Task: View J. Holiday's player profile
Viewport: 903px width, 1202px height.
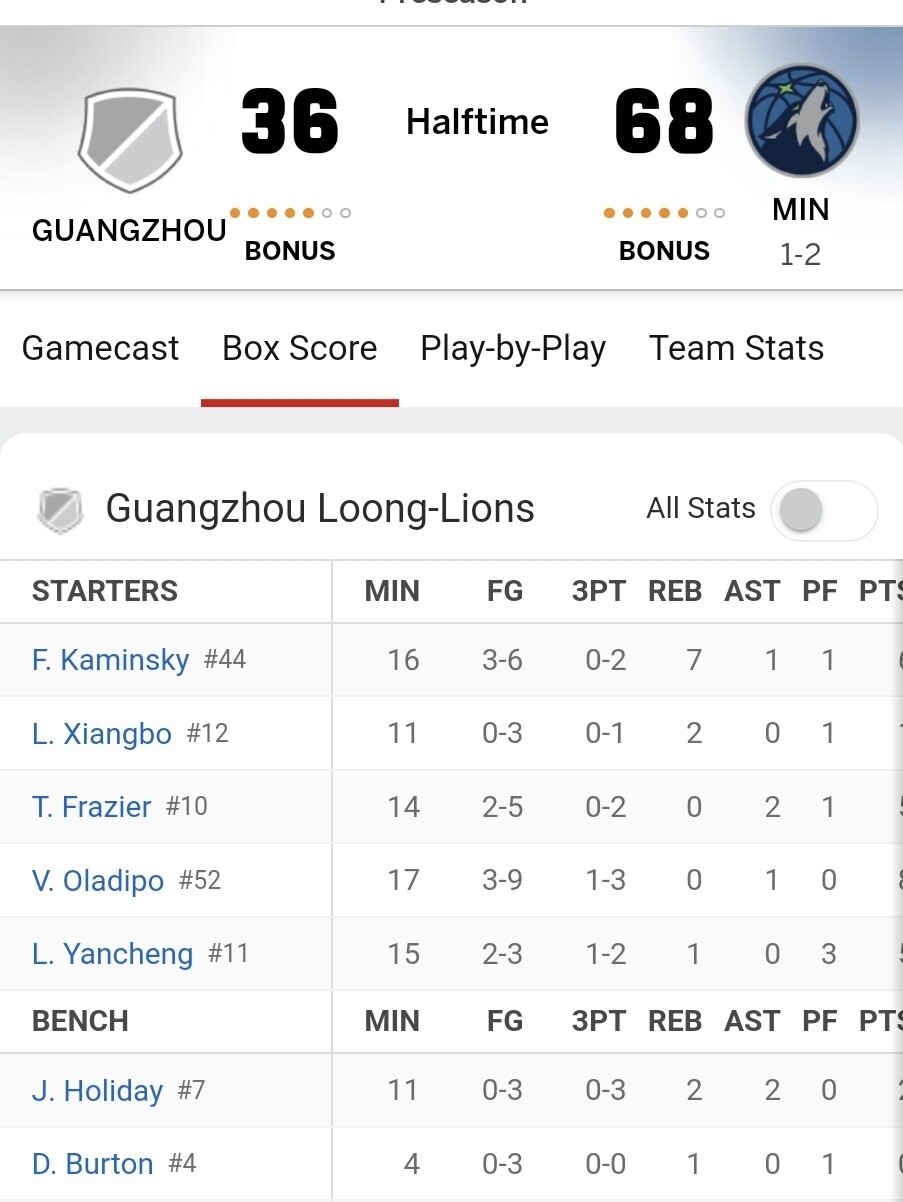Action: [x=97, y=1090]
